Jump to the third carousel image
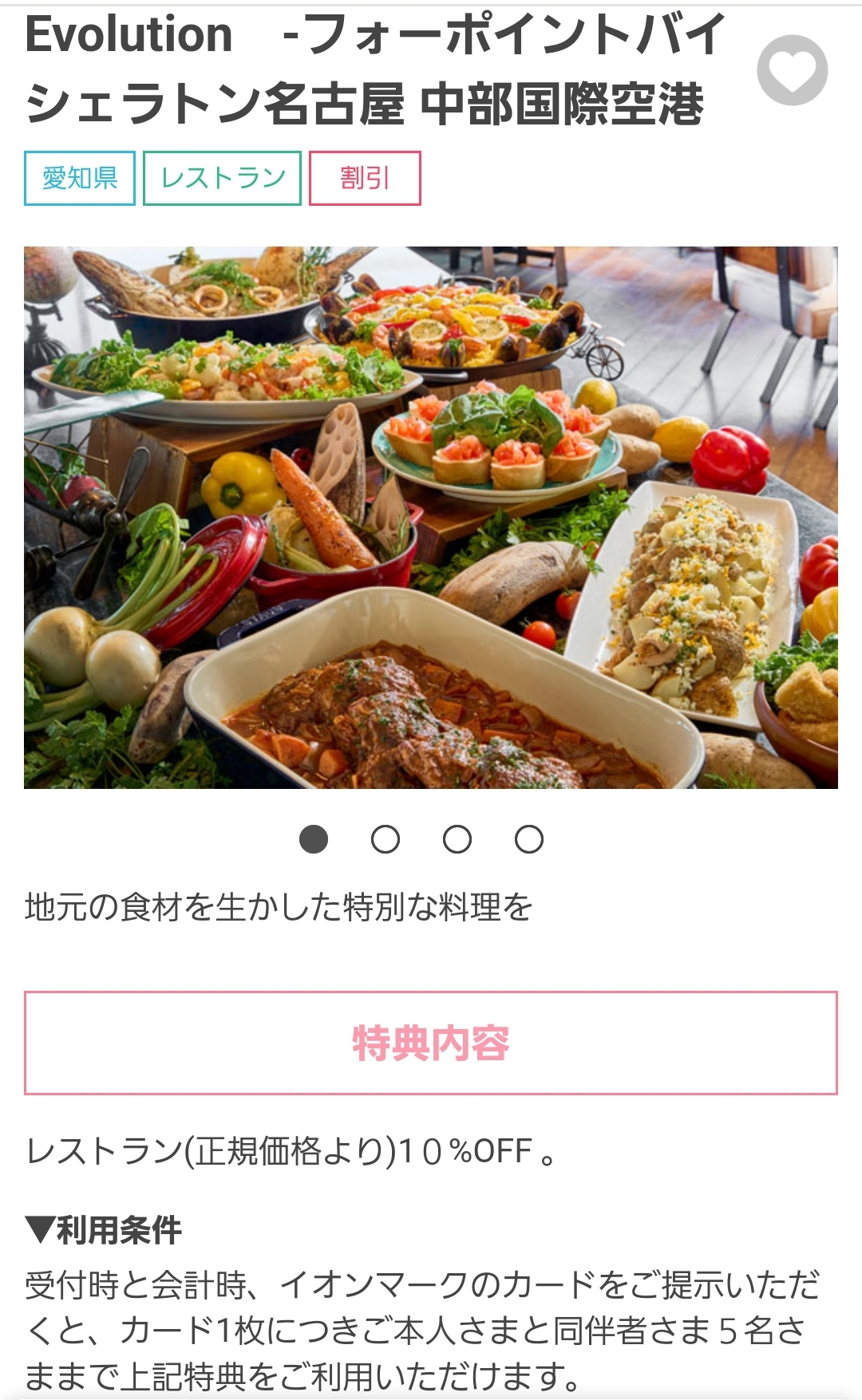862x1400 pixels. click(x=457, y=839)
